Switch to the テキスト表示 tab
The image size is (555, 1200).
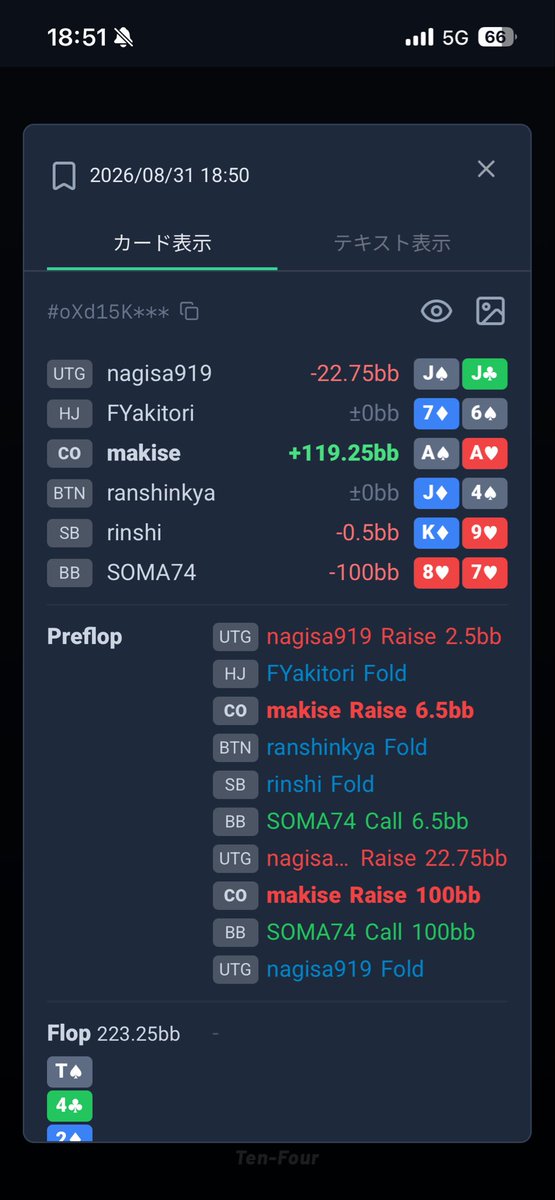[x=392, y=243]
